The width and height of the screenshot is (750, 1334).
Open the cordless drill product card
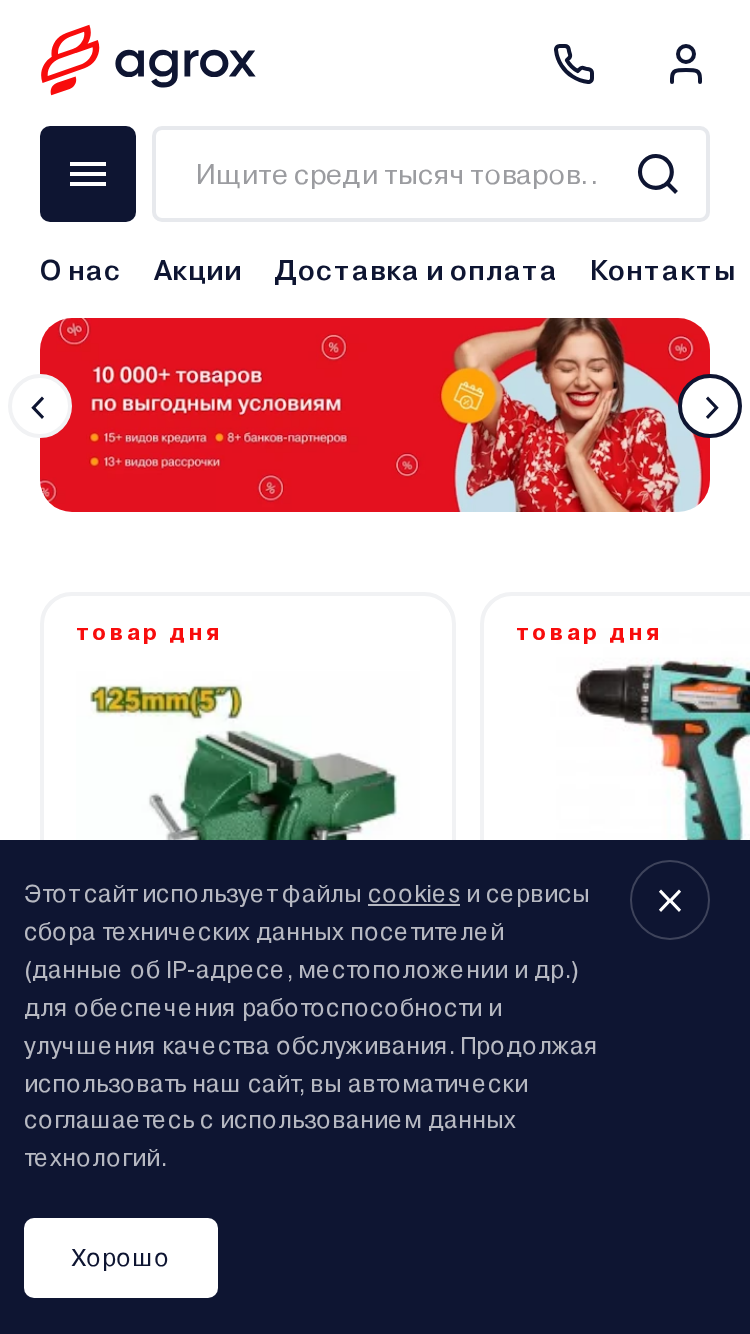coord(616,717)
